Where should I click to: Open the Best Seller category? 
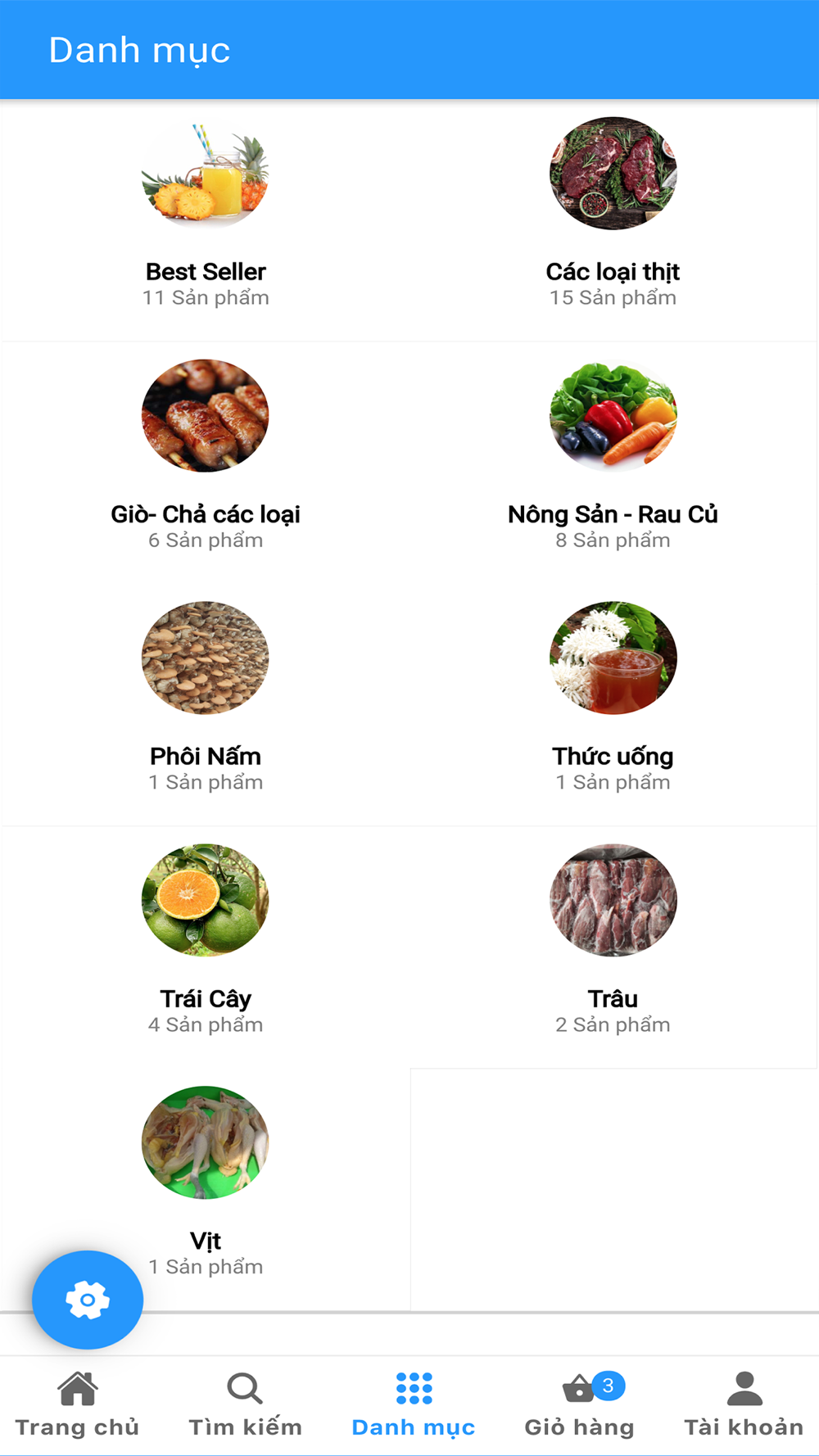coord(206,220)
